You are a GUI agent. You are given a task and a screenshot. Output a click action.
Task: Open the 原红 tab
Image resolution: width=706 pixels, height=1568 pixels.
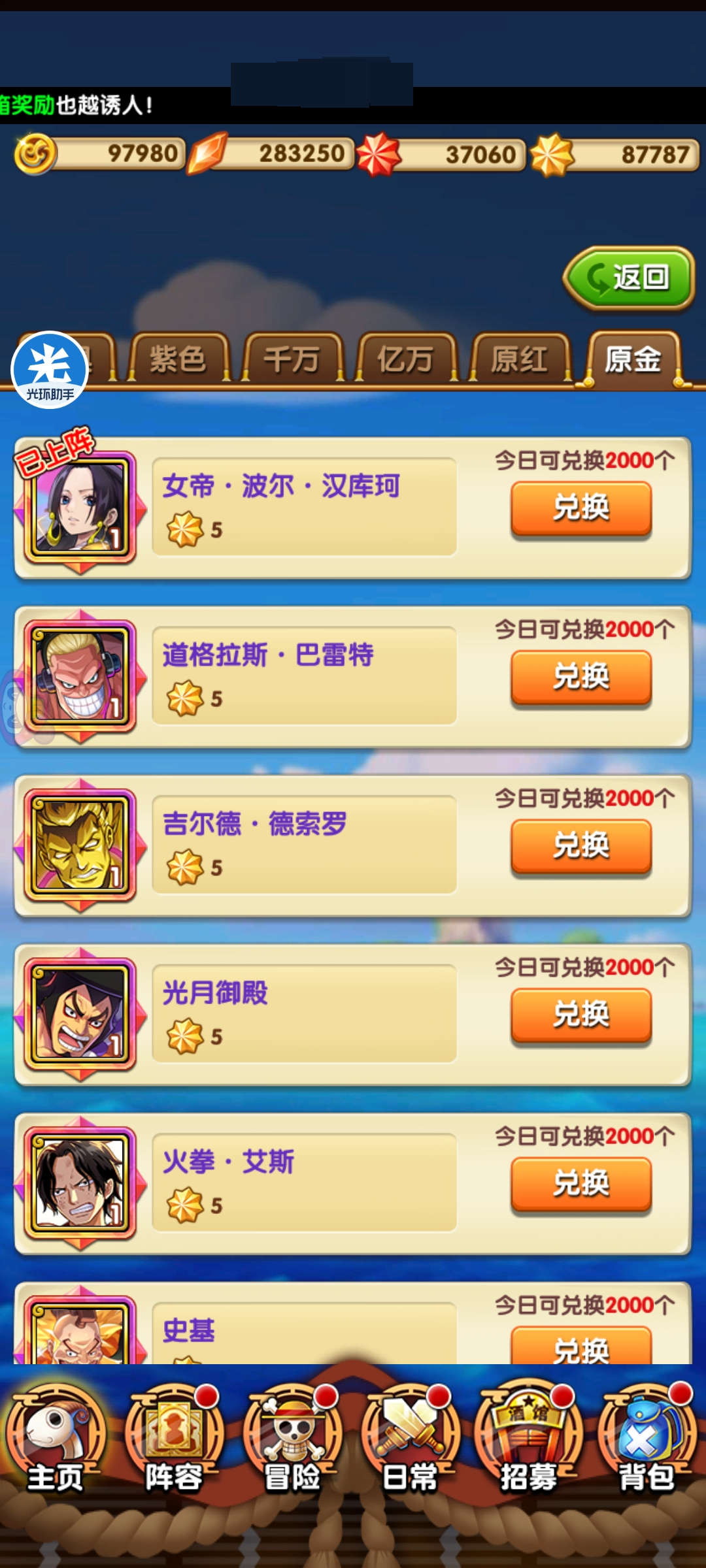pyautogui.click(x=519, y=359)
